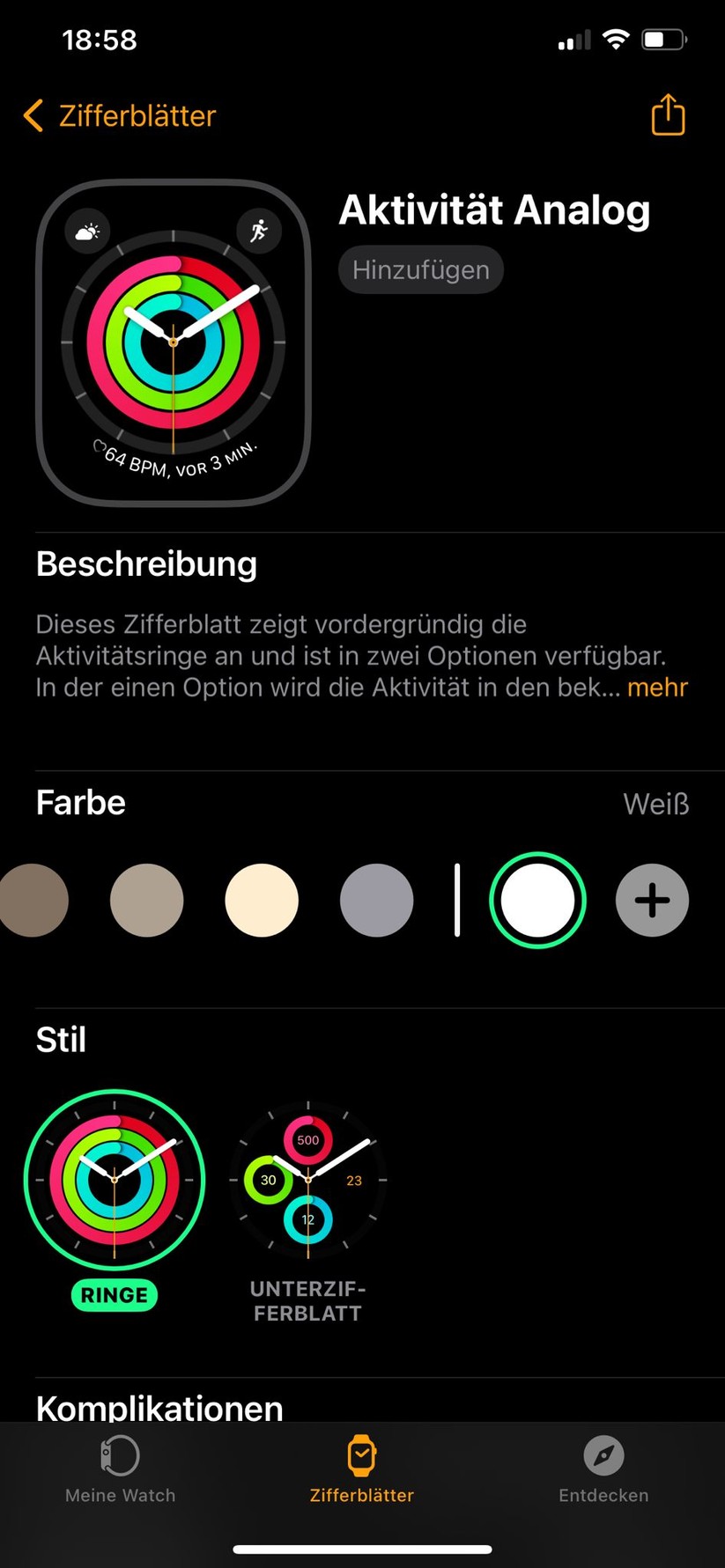Select the weather complication on the watch face

86,232
